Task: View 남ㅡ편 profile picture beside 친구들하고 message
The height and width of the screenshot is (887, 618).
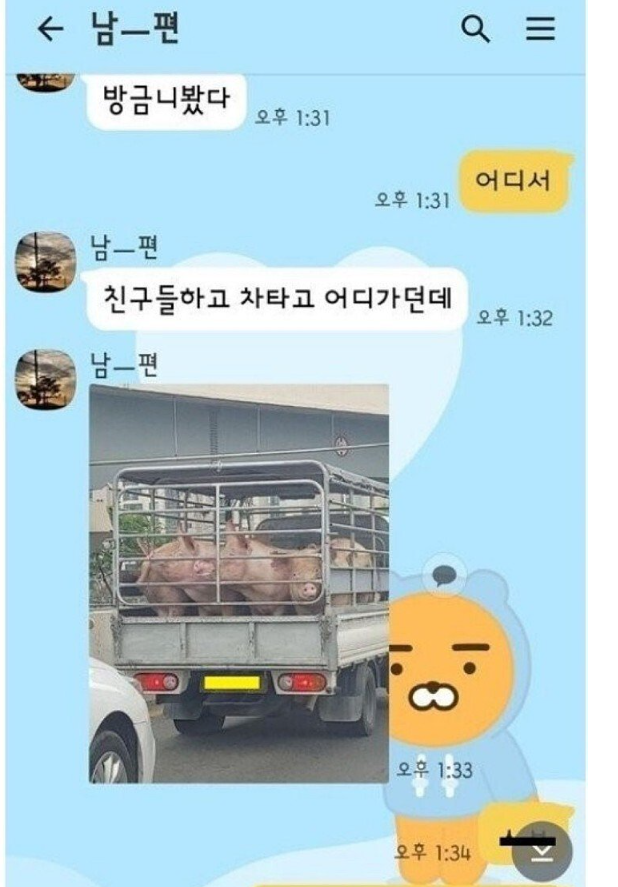Action: coord(45,262)
